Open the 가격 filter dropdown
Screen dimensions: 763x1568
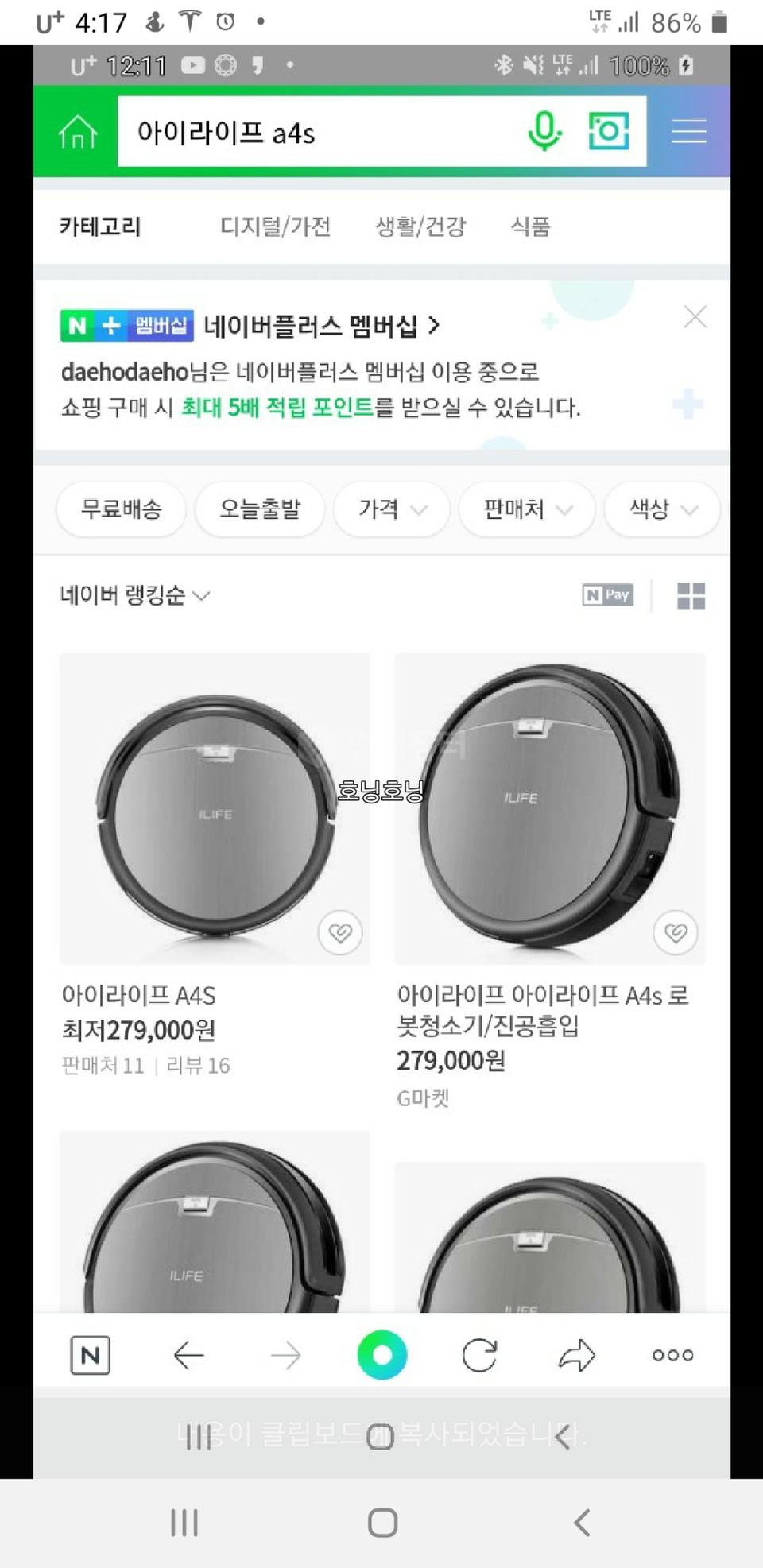391,510
